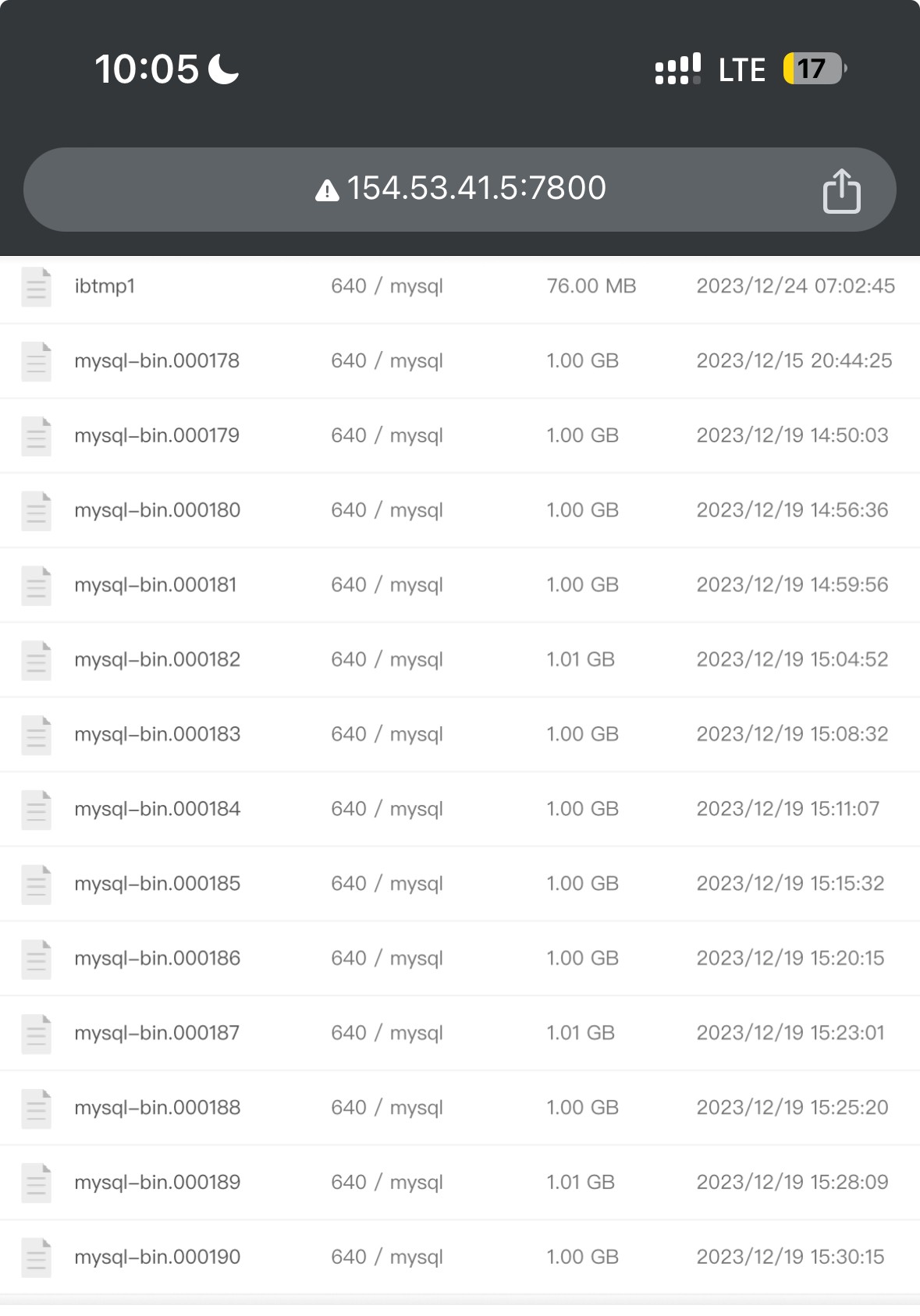The image size is (920, 1316).
Task: Select mysql-bin.000186 in file list
Action: tap(157, 959)
